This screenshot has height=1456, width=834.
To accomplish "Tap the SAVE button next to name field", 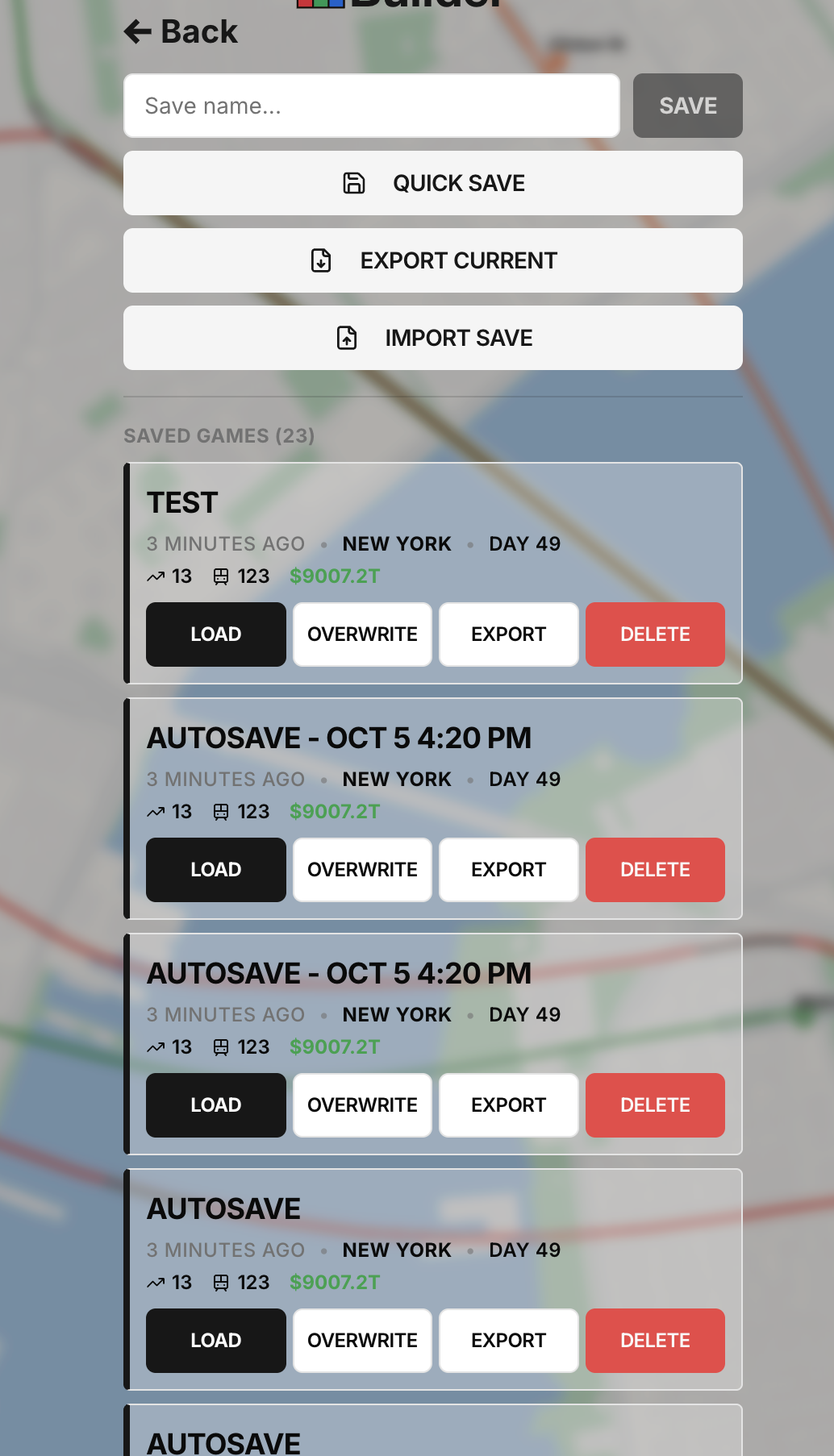I will pyautogui.click(x=687, y=106).
